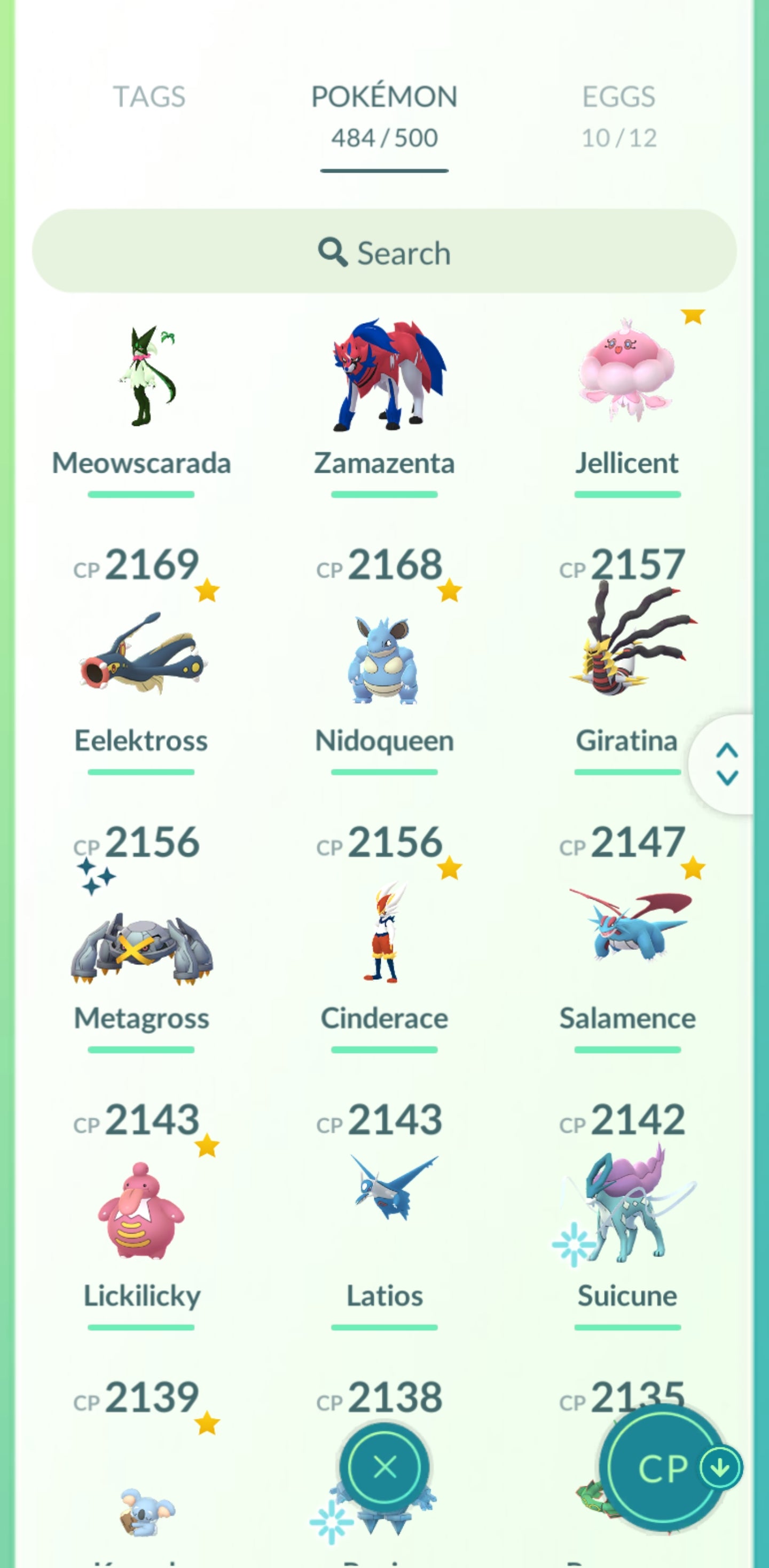The image size is (769, 1568).
Task: Switch to the Tags tab
Action: pos(149,97)
